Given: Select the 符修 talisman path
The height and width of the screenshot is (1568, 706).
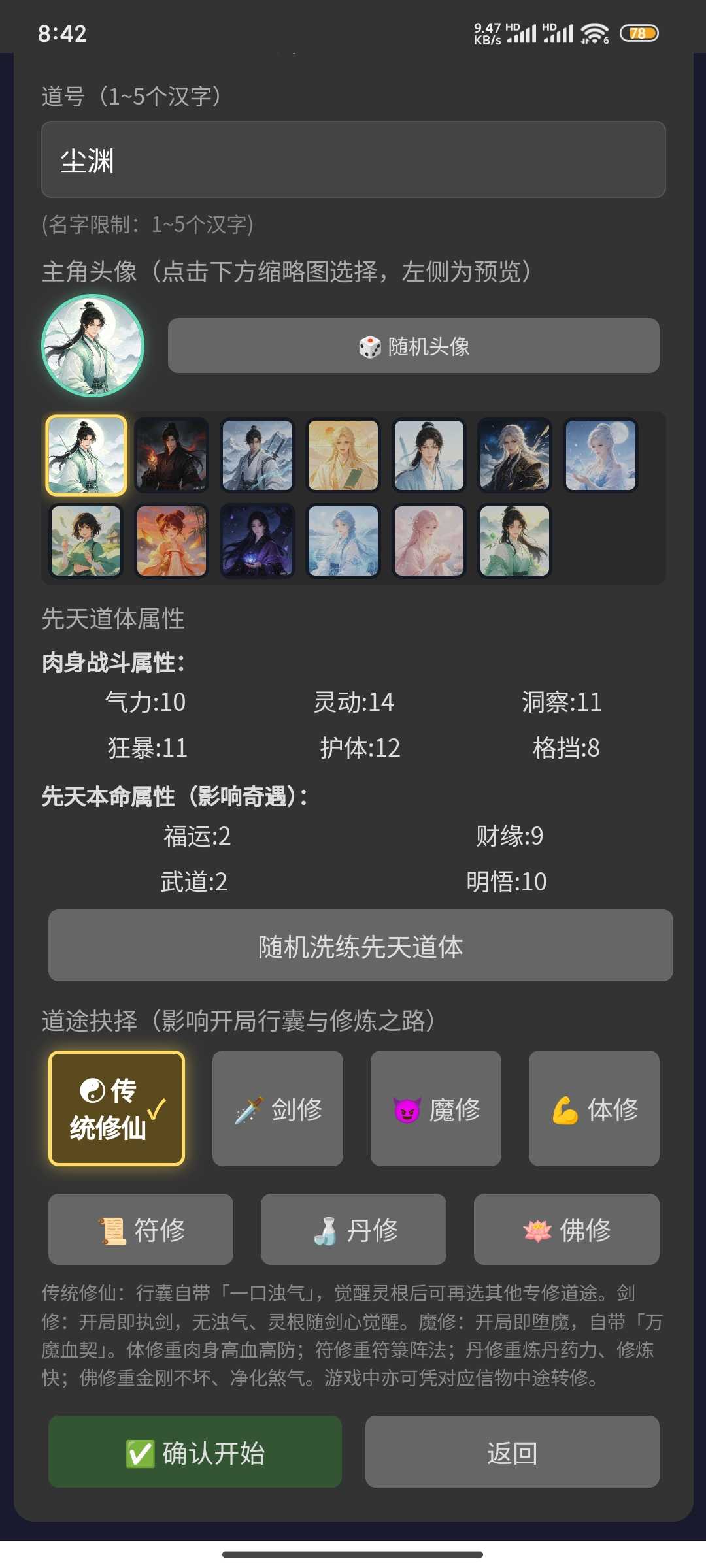Looking at the screenshot, I should pos(141,1229).
